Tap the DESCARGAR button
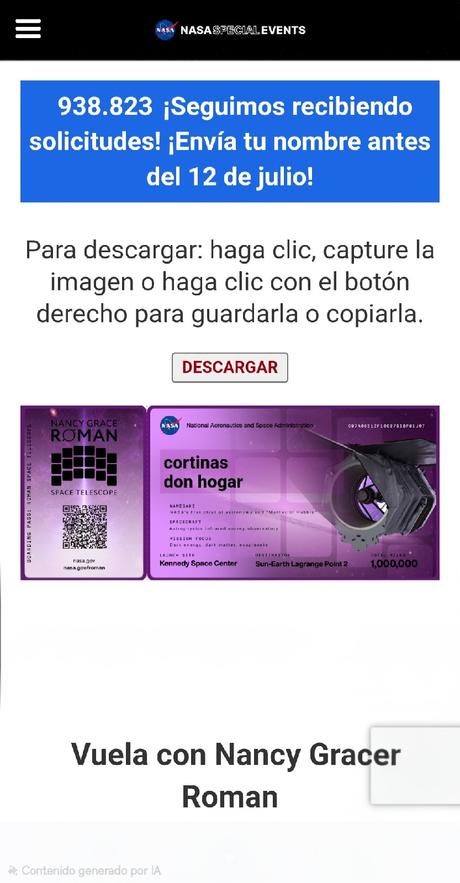Viewport: 460px width, 883px height. [230, 367]
